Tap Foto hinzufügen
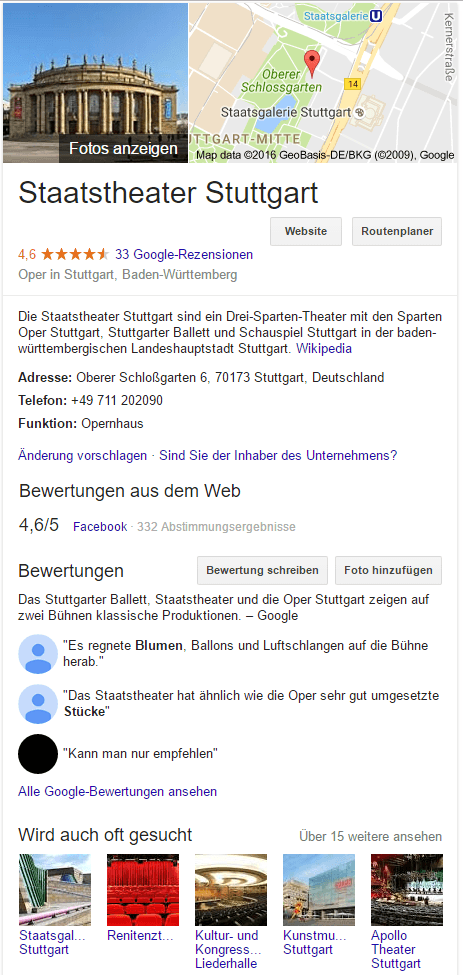 pos(388,570)
